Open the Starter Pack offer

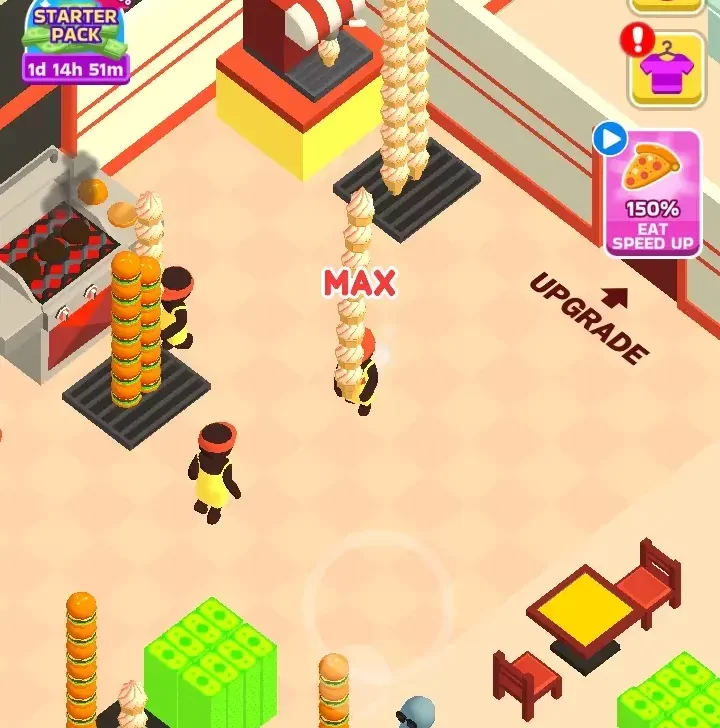75,40
